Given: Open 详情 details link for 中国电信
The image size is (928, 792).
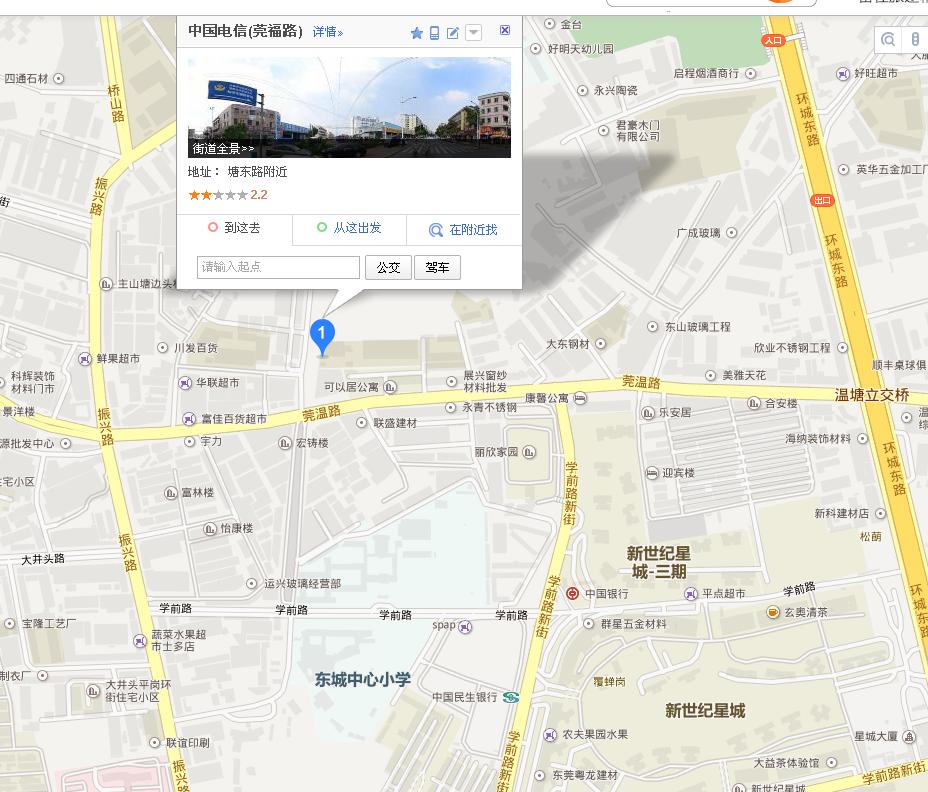Looking at the screenshot, I should click(327, 32).
